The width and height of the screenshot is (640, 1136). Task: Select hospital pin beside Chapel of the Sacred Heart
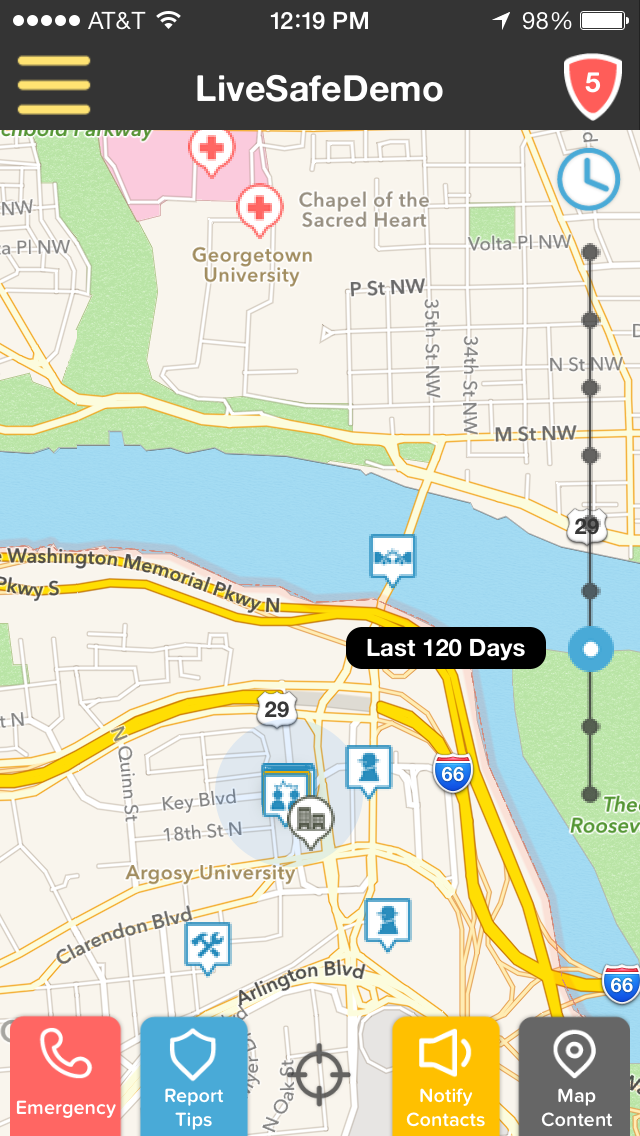pos(259,209)
